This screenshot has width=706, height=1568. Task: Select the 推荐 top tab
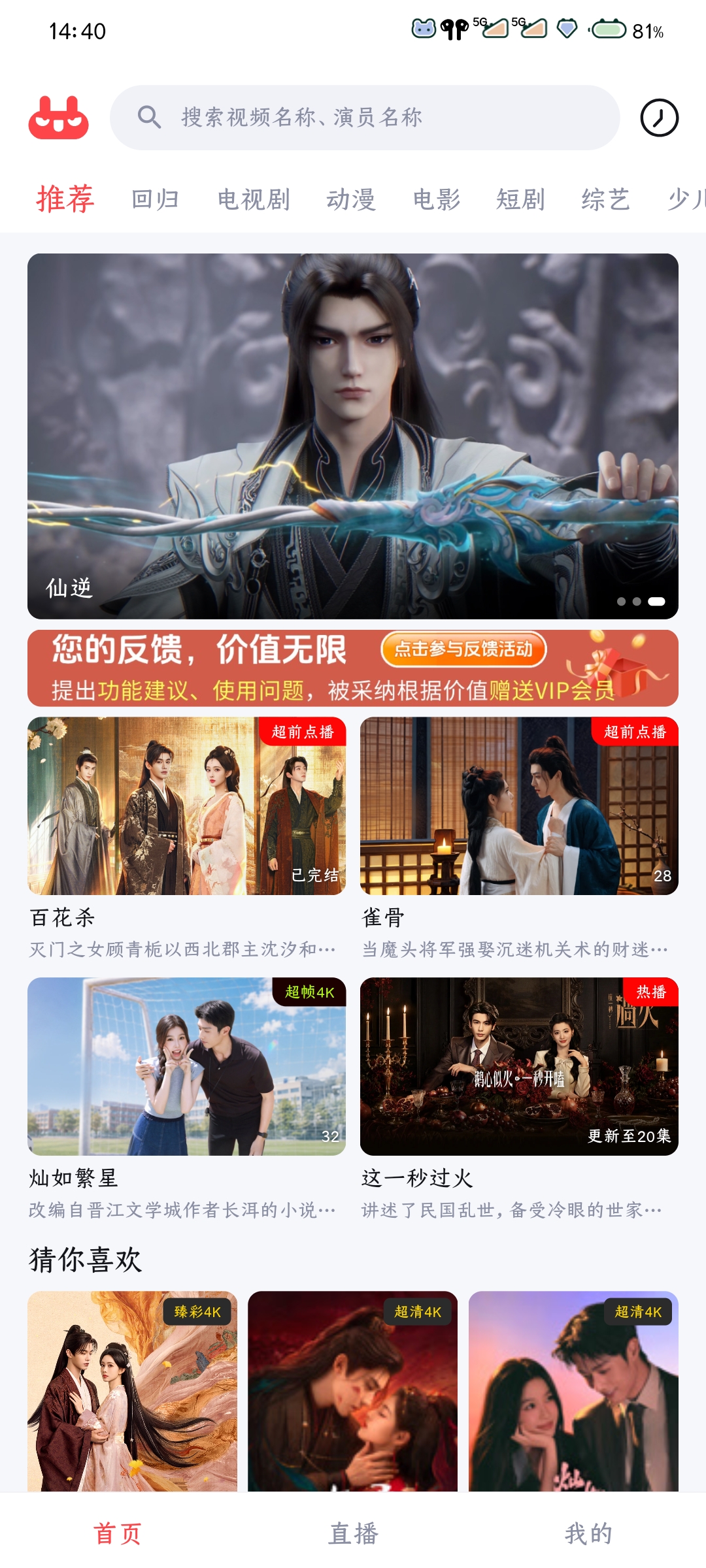pos(65,199)
